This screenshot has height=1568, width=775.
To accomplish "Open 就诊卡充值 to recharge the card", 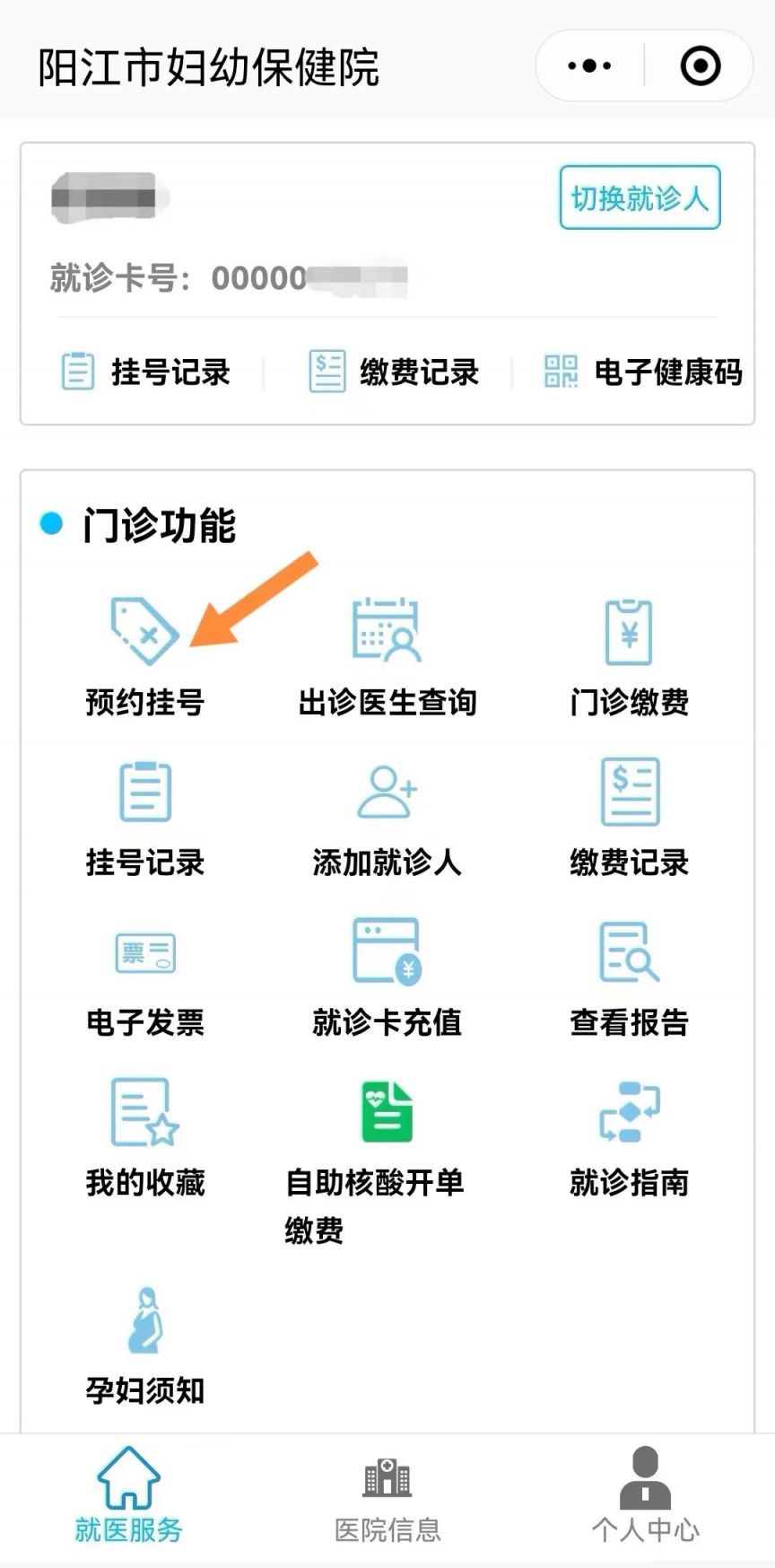I will (x=387, y=978).
